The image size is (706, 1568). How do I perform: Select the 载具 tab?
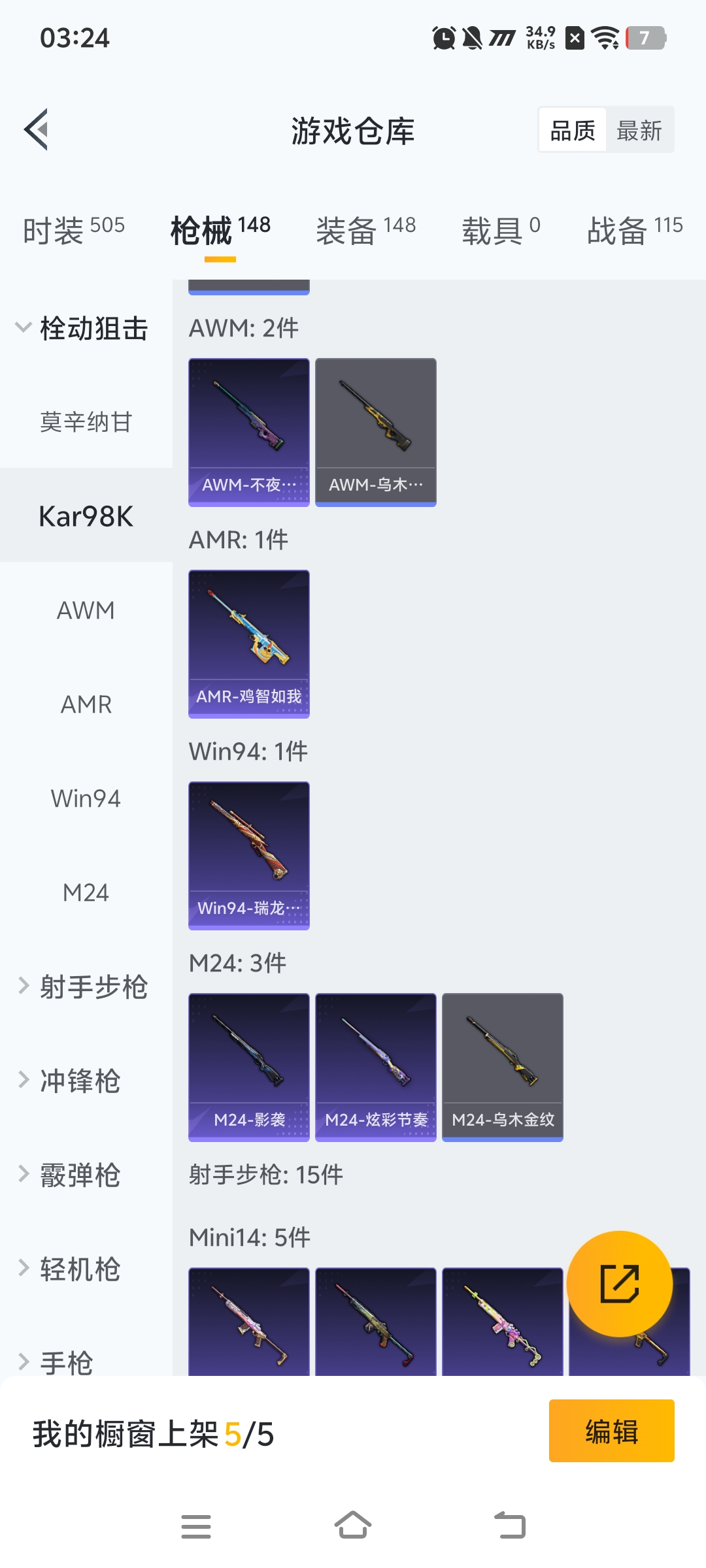tap(501, 230)
